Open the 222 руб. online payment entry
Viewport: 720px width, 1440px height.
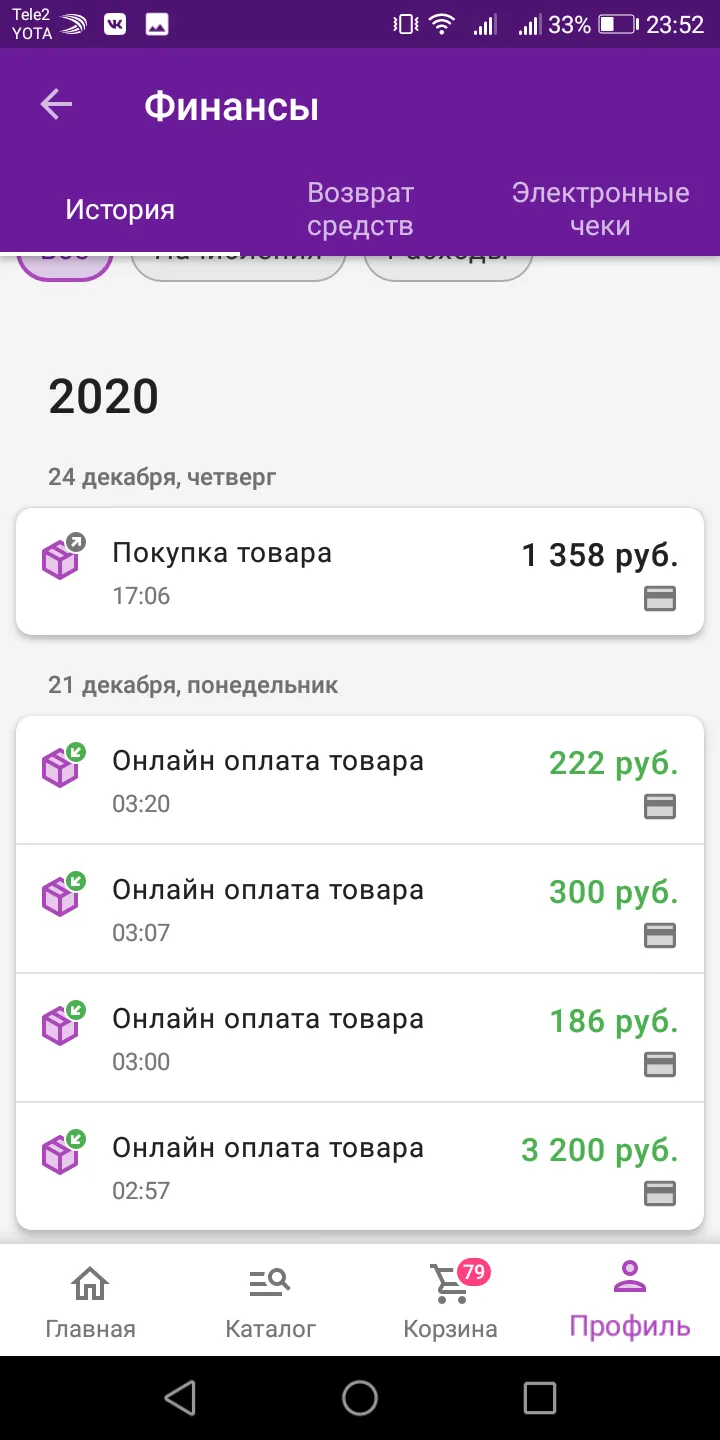360,780
